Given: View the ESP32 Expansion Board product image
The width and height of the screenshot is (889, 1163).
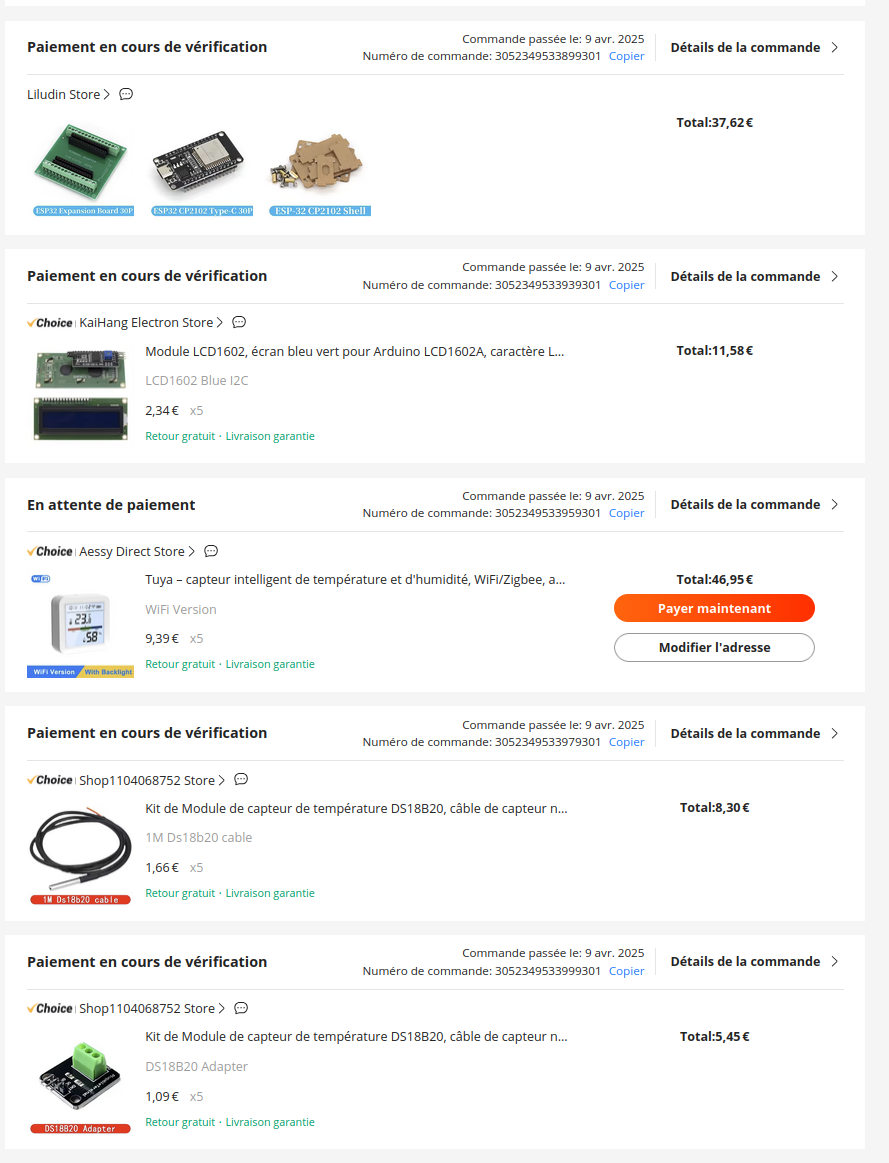Looking at the screenshot, I should [84, 167].
